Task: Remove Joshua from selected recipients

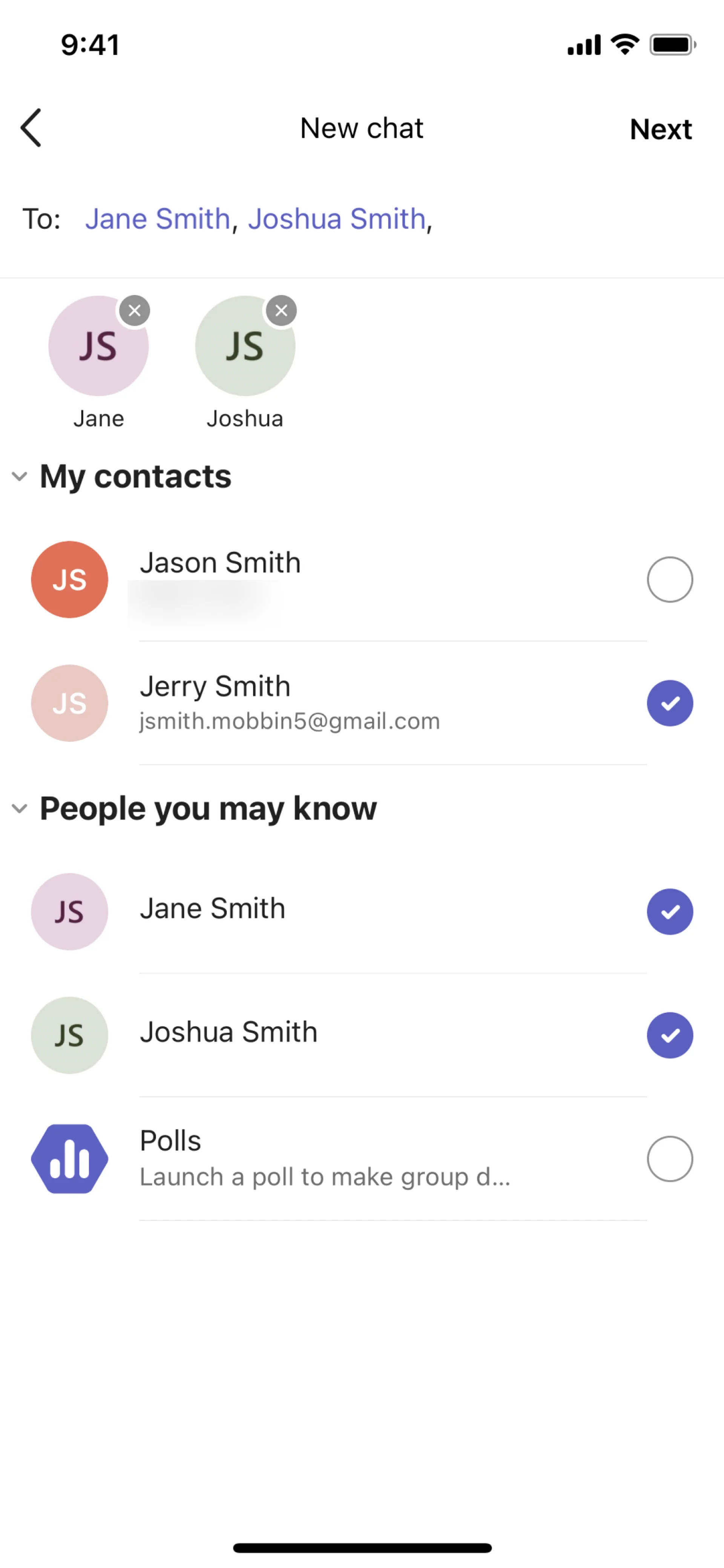Action: tap(281, 311)
